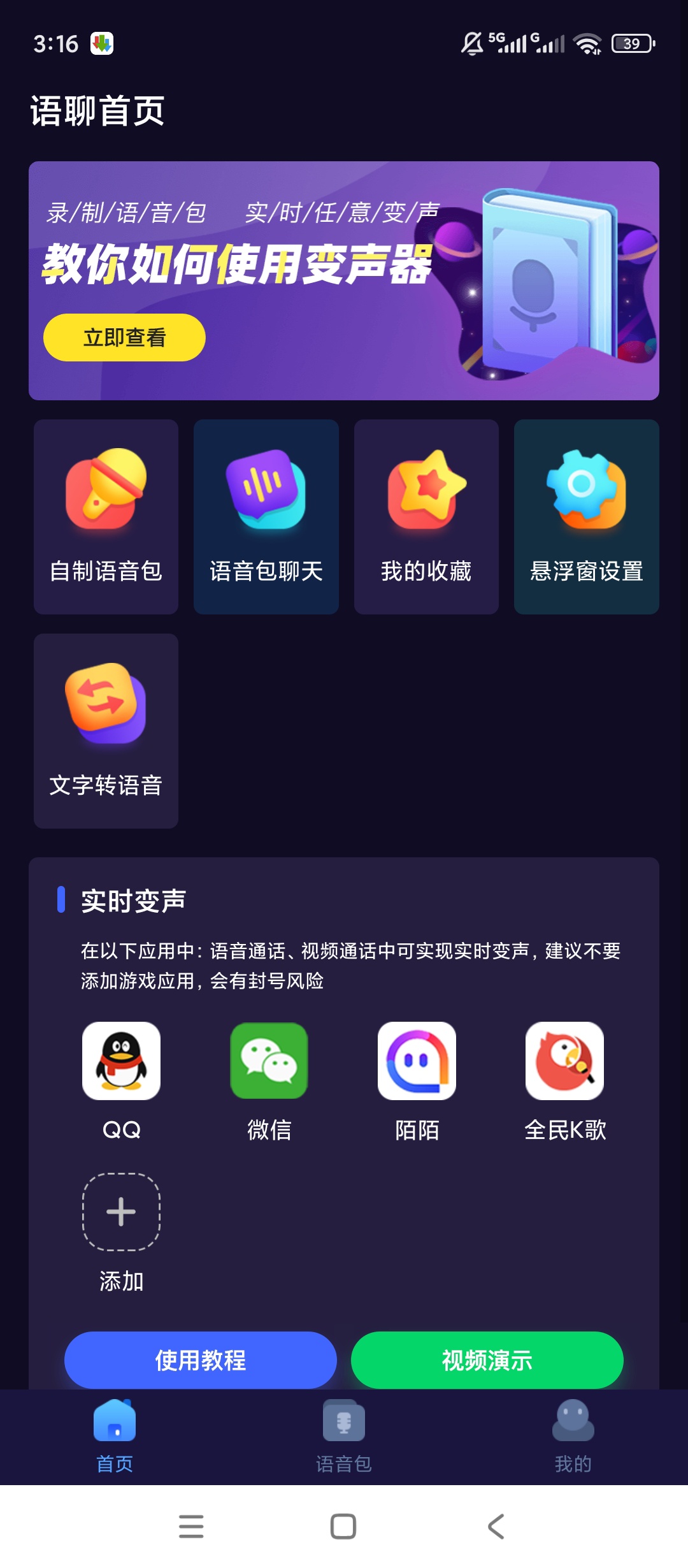Open 悬浮窗设置 settings card
This screenshot has width=688, height=1568.
pos(587,516)
